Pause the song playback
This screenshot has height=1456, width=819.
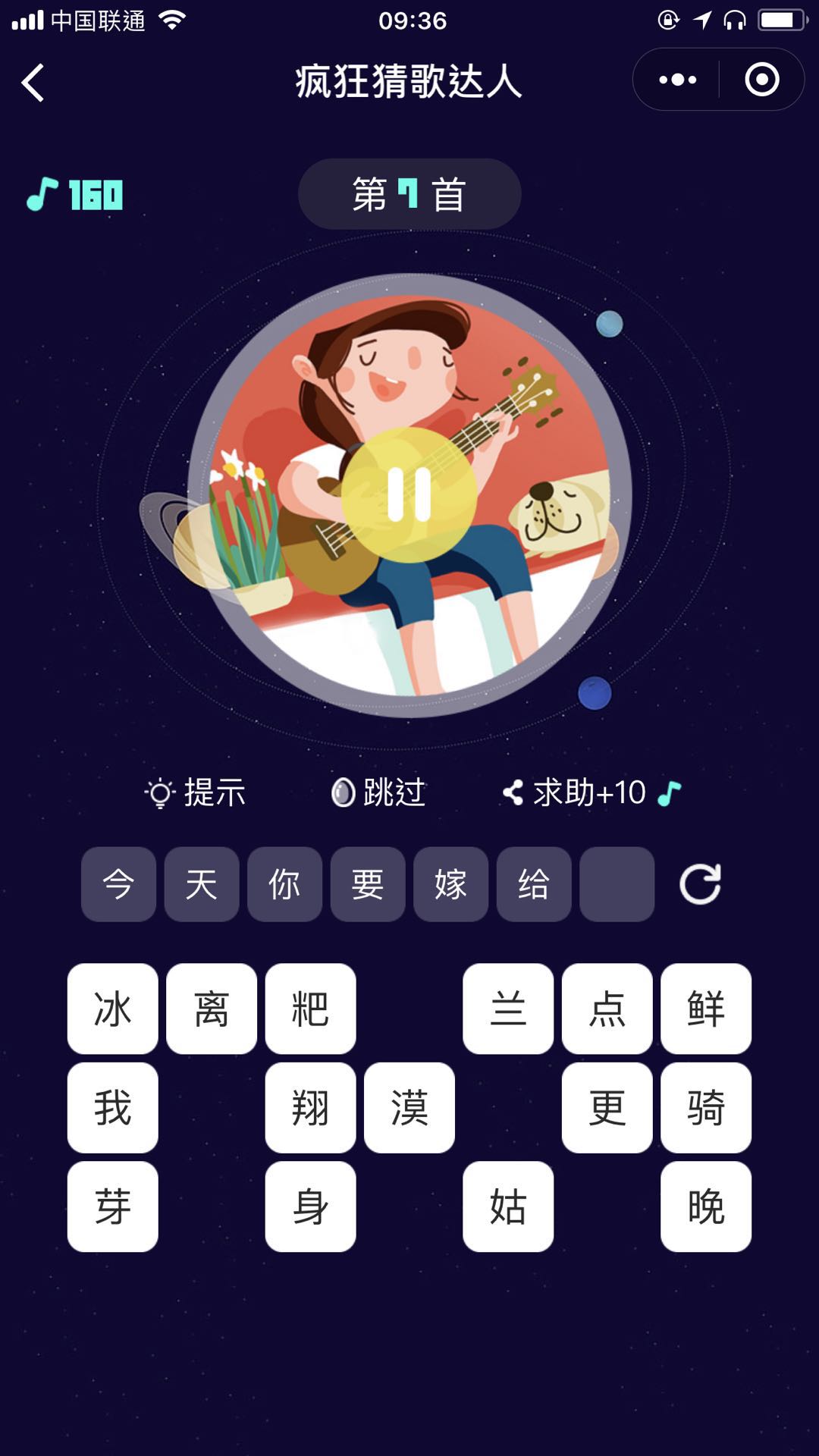(409, 494)
